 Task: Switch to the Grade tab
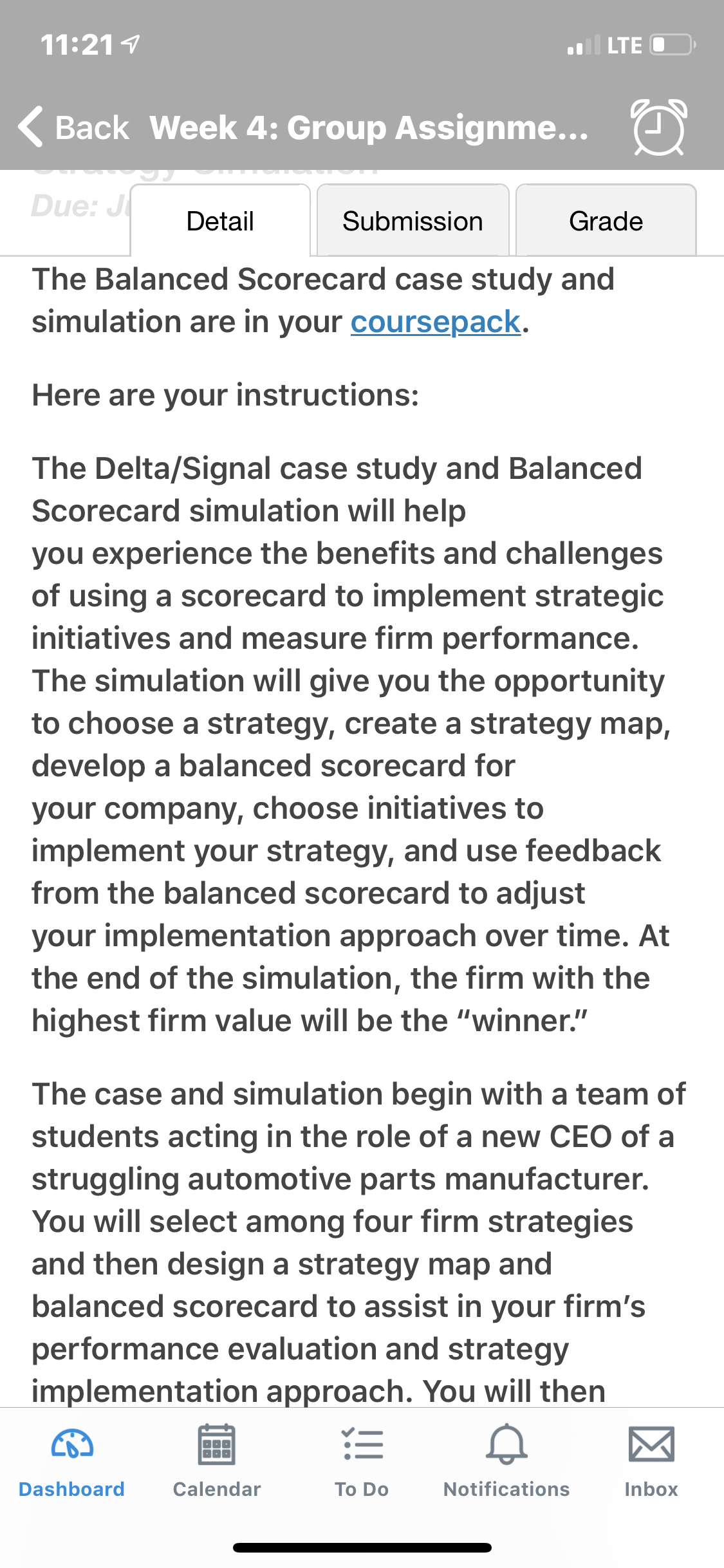606,221
